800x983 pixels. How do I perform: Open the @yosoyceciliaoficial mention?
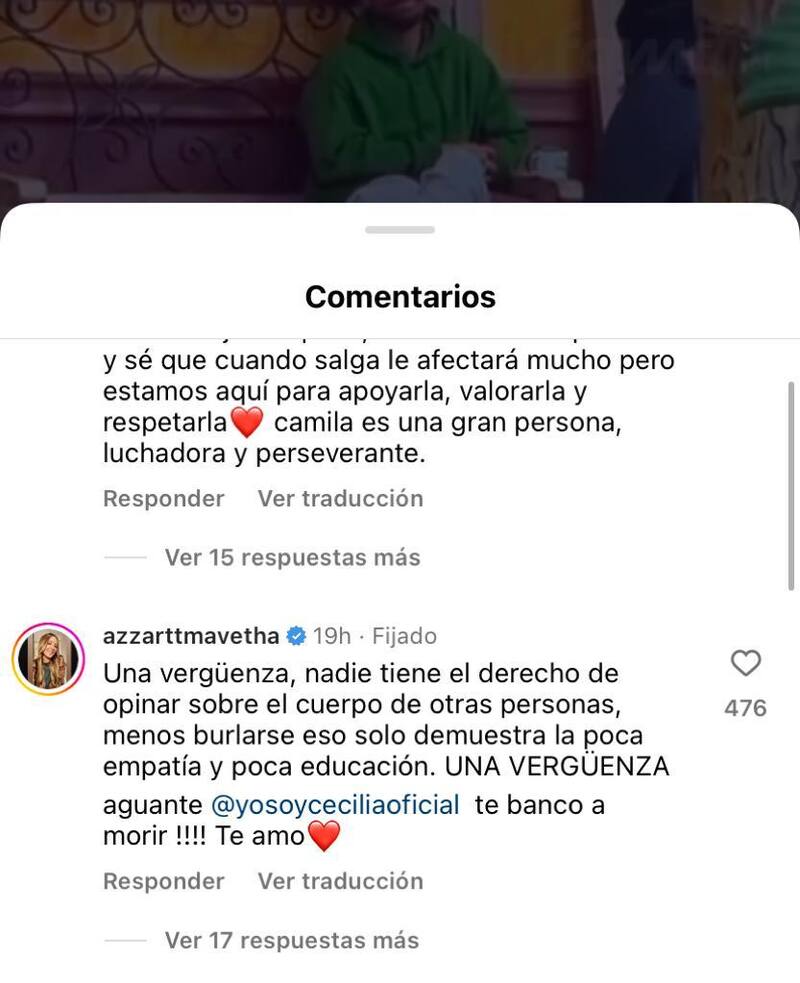[335, 805]
